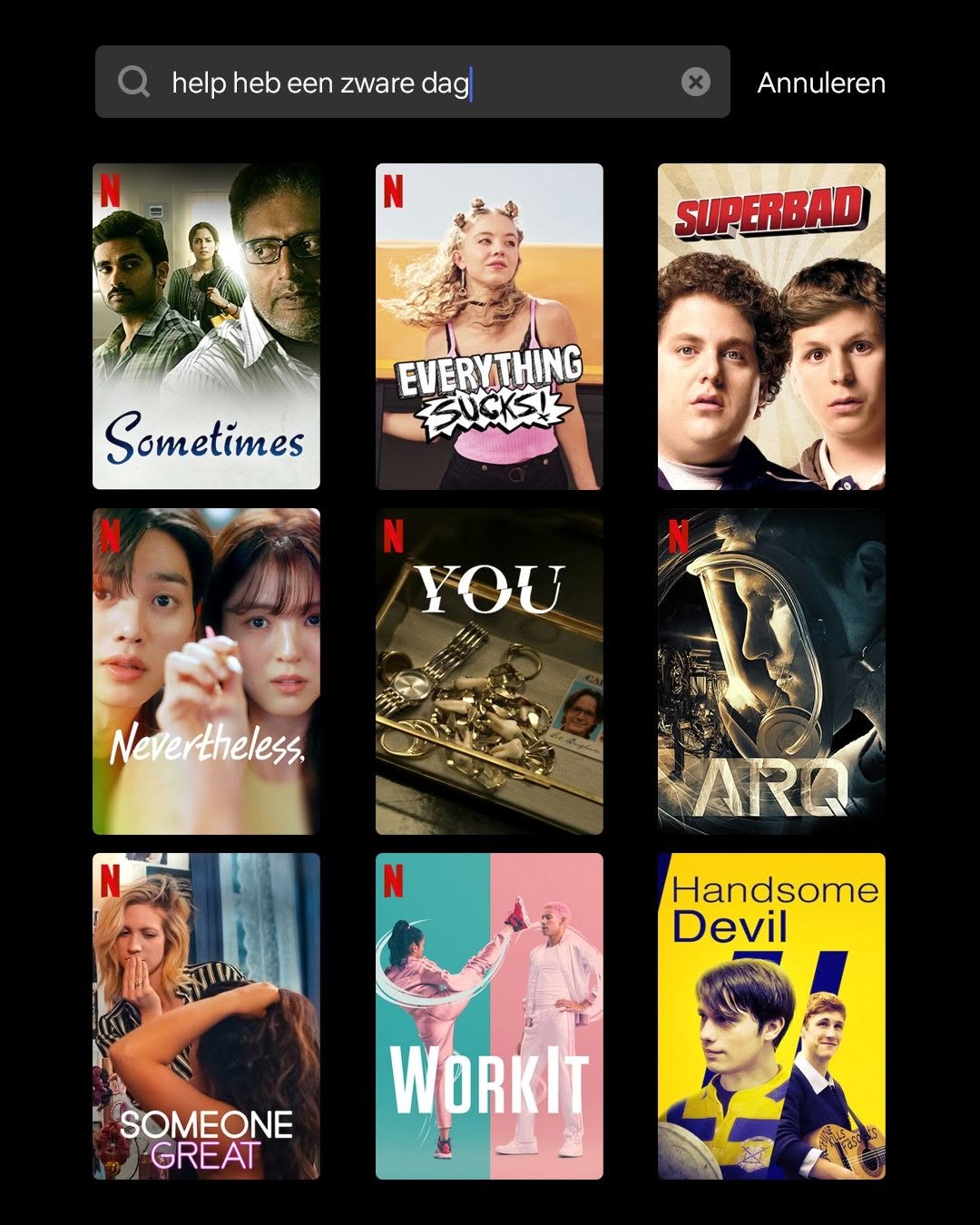980x1225 pixels.
Task: Open Everything Sucks! from the results
Action: [489, 327]
